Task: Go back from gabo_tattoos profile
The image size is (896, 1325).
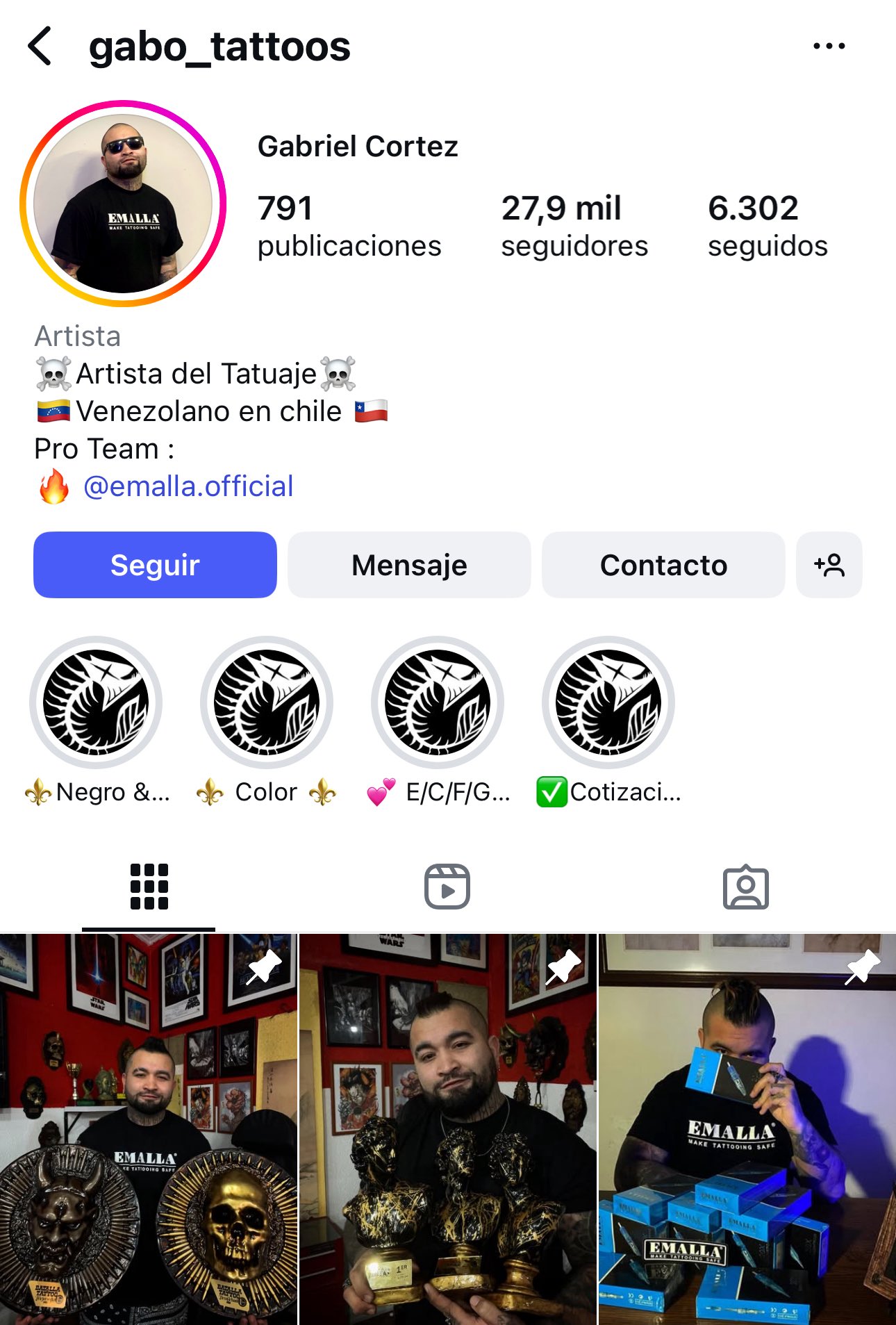Action: pos(40,47)
